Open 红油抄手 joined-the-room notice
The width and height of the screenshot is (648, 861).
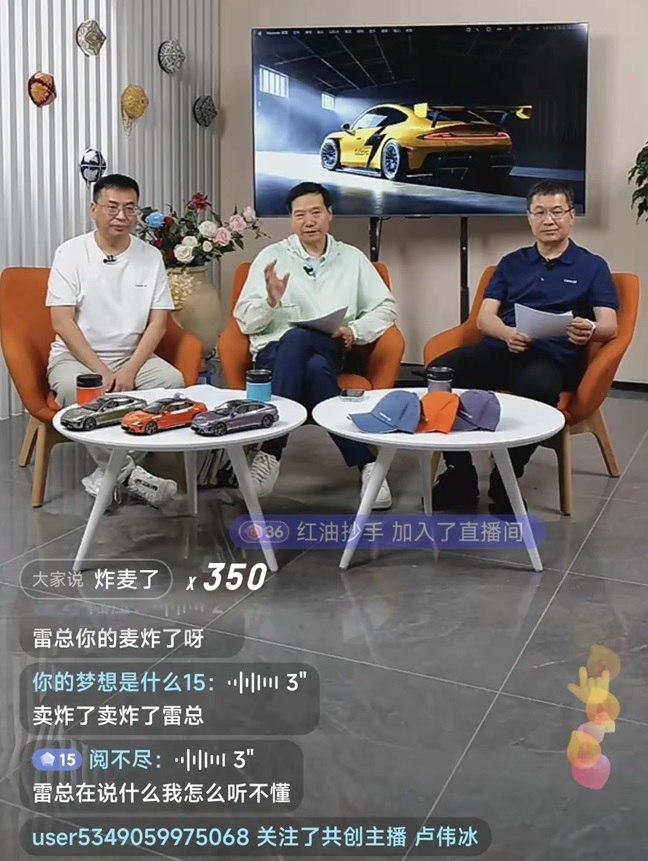387,532
